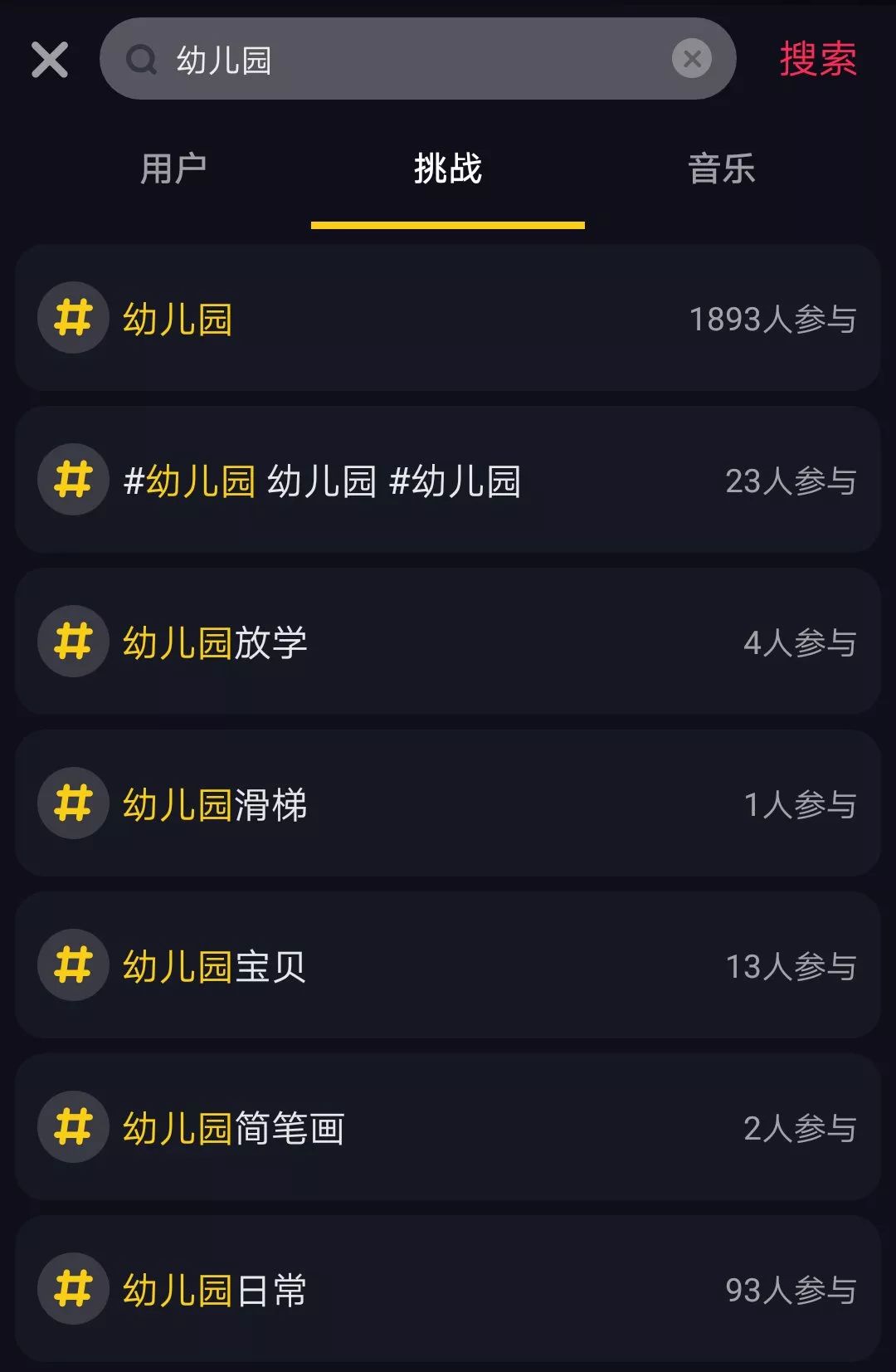896x1372 pixels.
Task: Click the hashtag icon next to 幼儿园简笔画
Action: pos(72,1126)
